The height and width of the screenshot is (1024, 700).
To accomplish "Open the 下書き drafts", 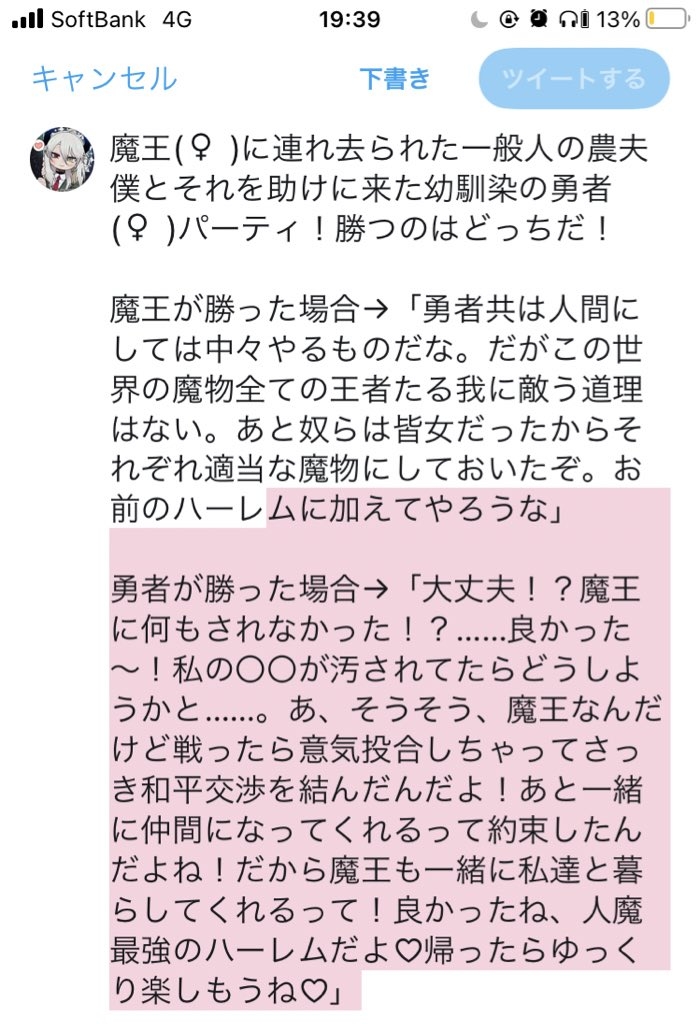I will pos(395,79).
